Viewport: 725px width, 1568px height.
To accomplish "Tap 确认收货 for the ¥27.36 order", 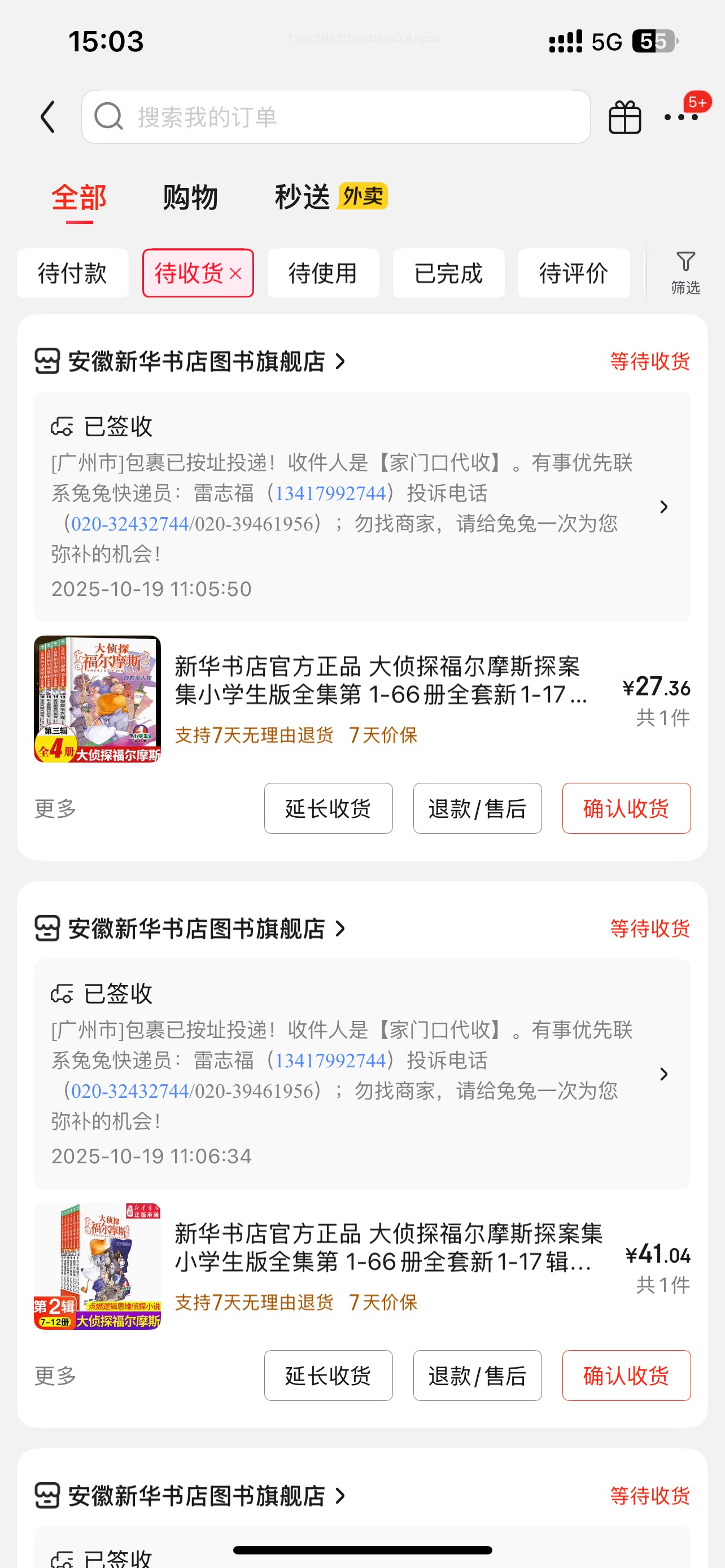I will point(626,808).
